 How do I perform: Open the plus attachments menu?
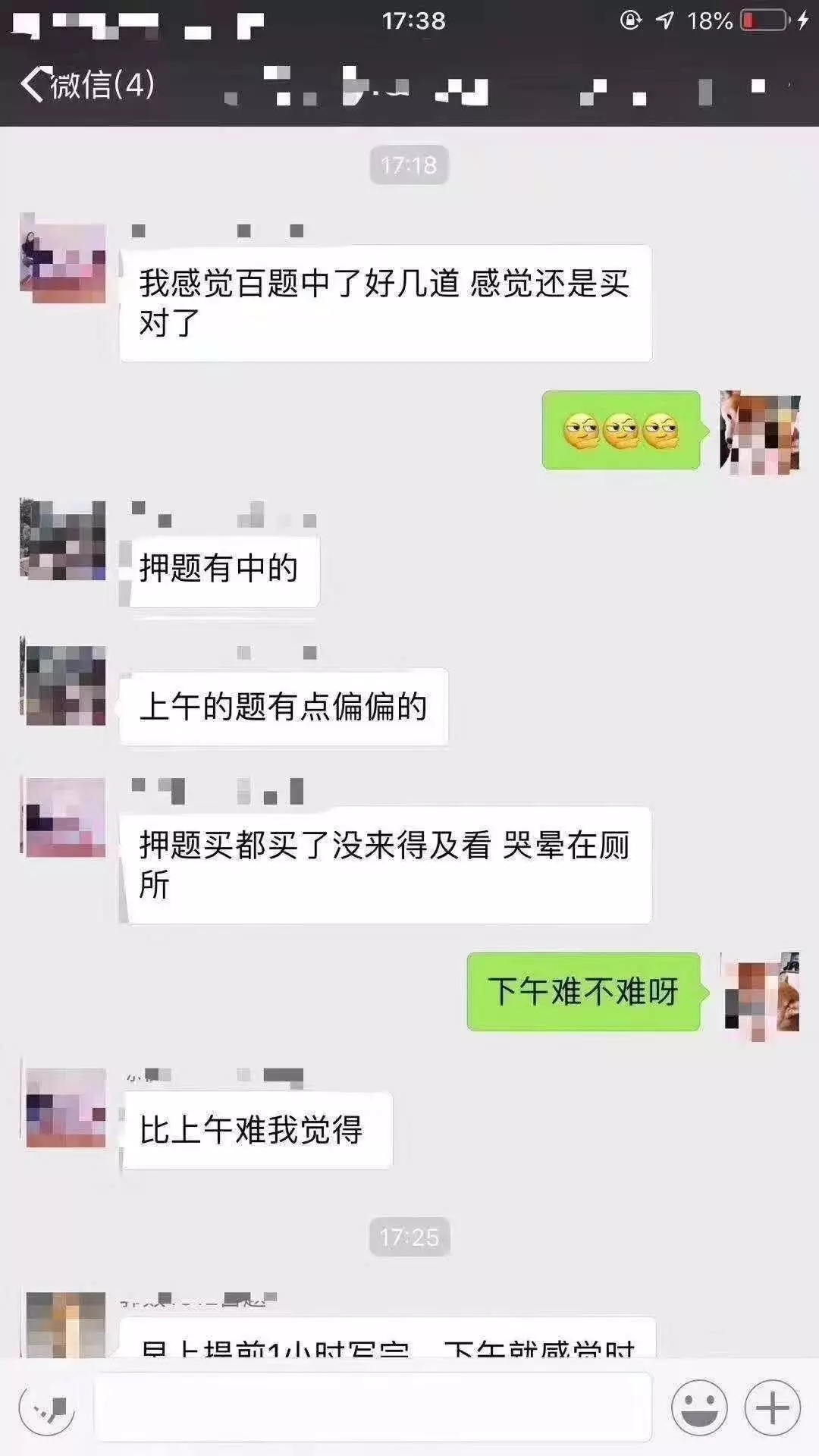click(x=772, y=1407)
